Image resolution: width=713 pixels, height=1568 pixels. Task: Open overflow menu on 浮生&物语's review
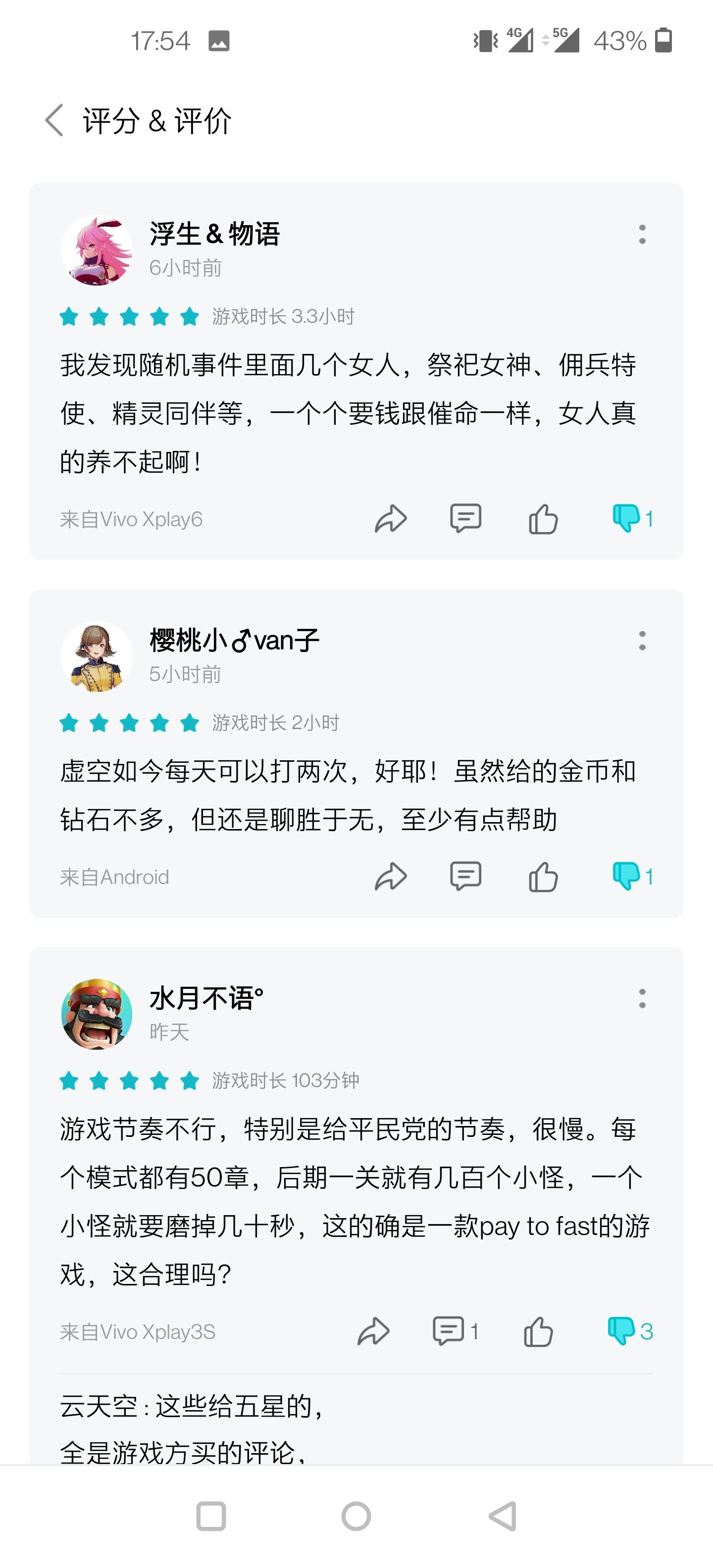pyautogui.click(x=642, y=234)
